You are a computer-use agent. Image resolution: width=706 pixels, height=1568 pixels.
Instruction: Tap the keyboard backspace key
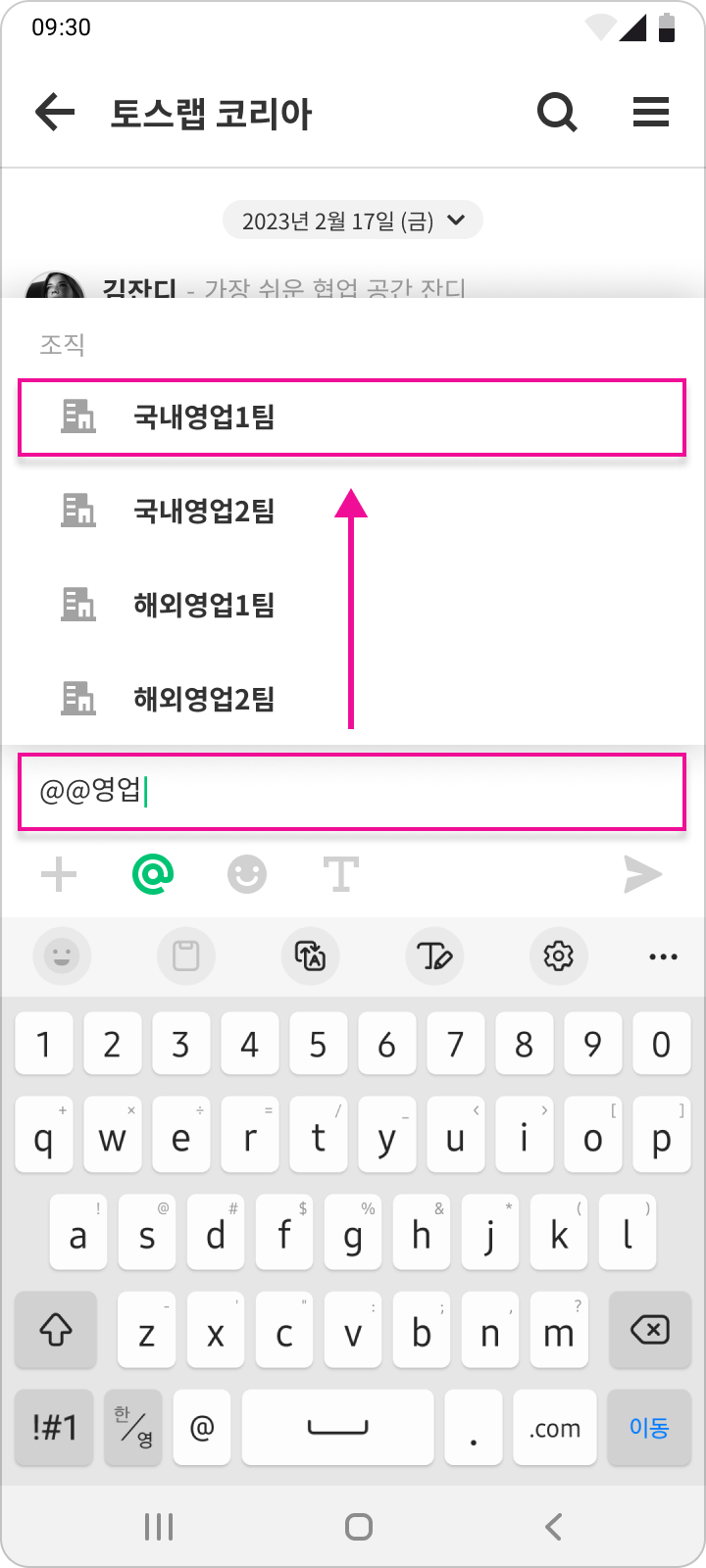(649, 1331)
